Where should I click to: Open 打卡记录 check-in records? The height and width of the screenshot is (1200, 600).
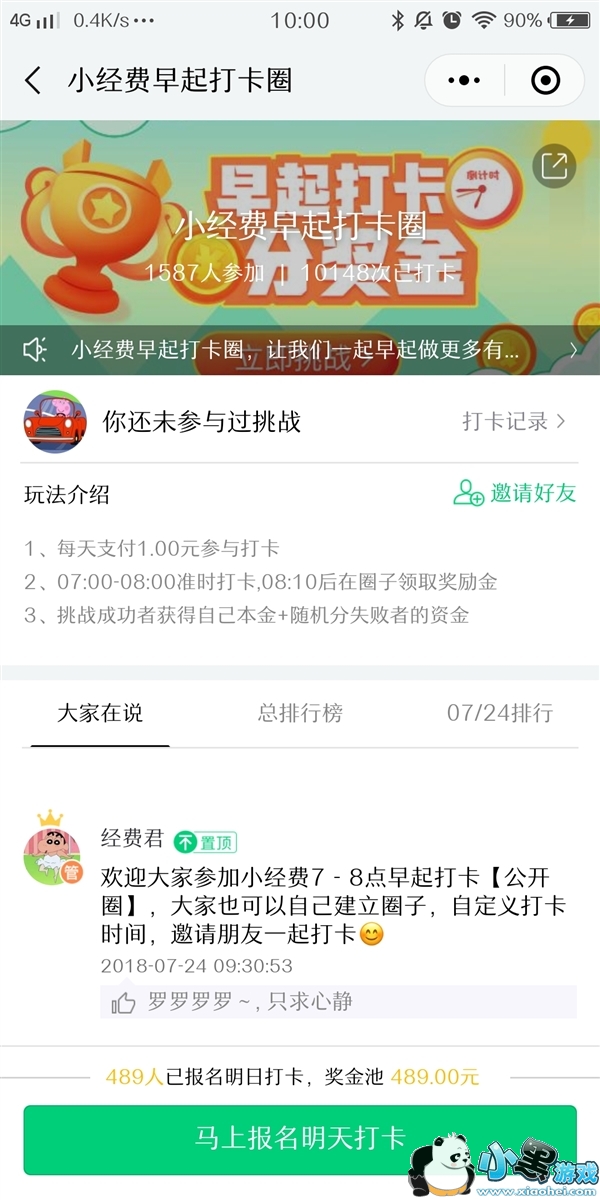pyautogui.click(x=514, y=422)
